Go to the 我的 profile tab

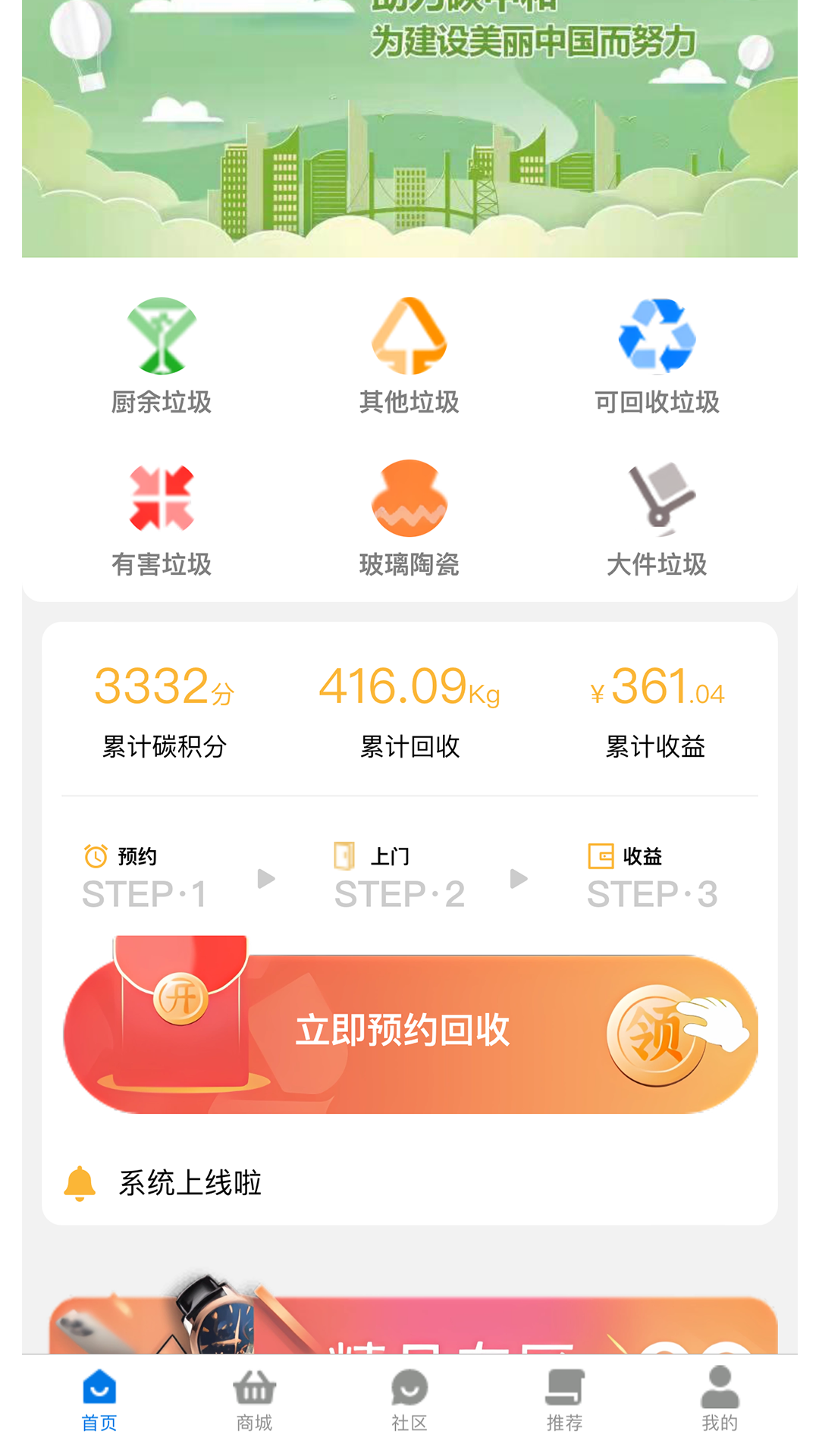coord(718,1399)
